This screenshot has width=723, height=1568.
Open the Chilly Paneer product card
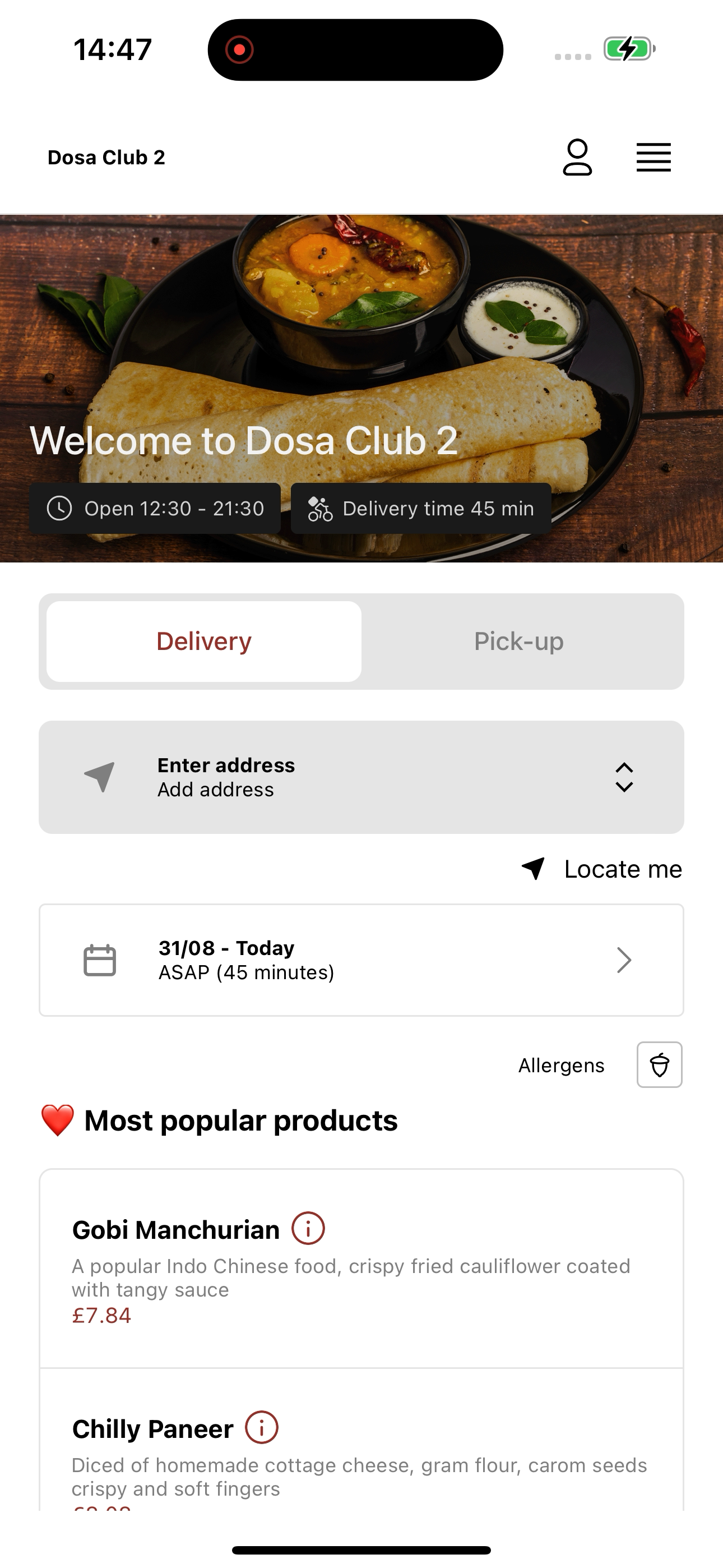coord(361,1440)
